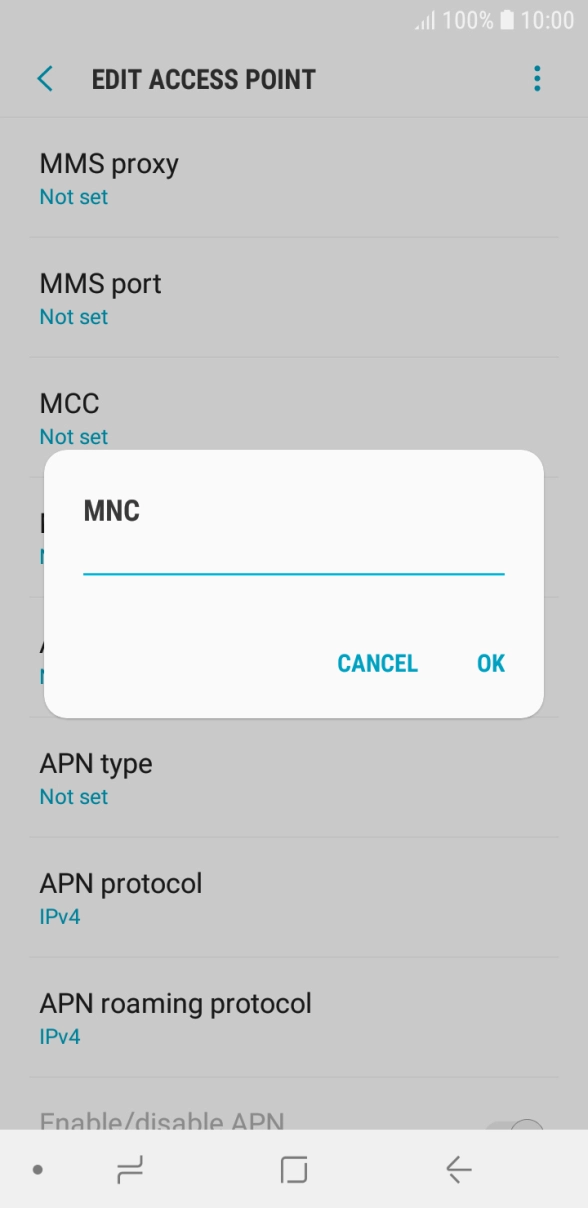Open the APN roaming protocol setting

(294, 1018)
